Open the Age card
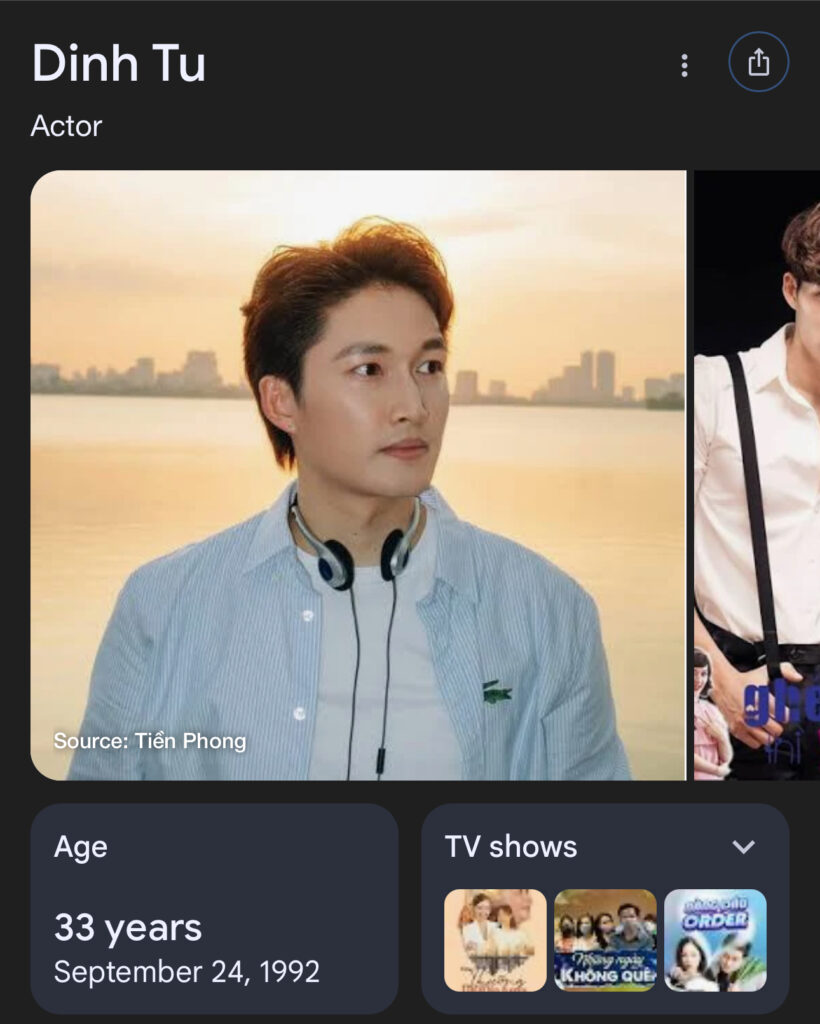Image resolution: width=820 pixels, height=1024 pixels. coord(214,908)
